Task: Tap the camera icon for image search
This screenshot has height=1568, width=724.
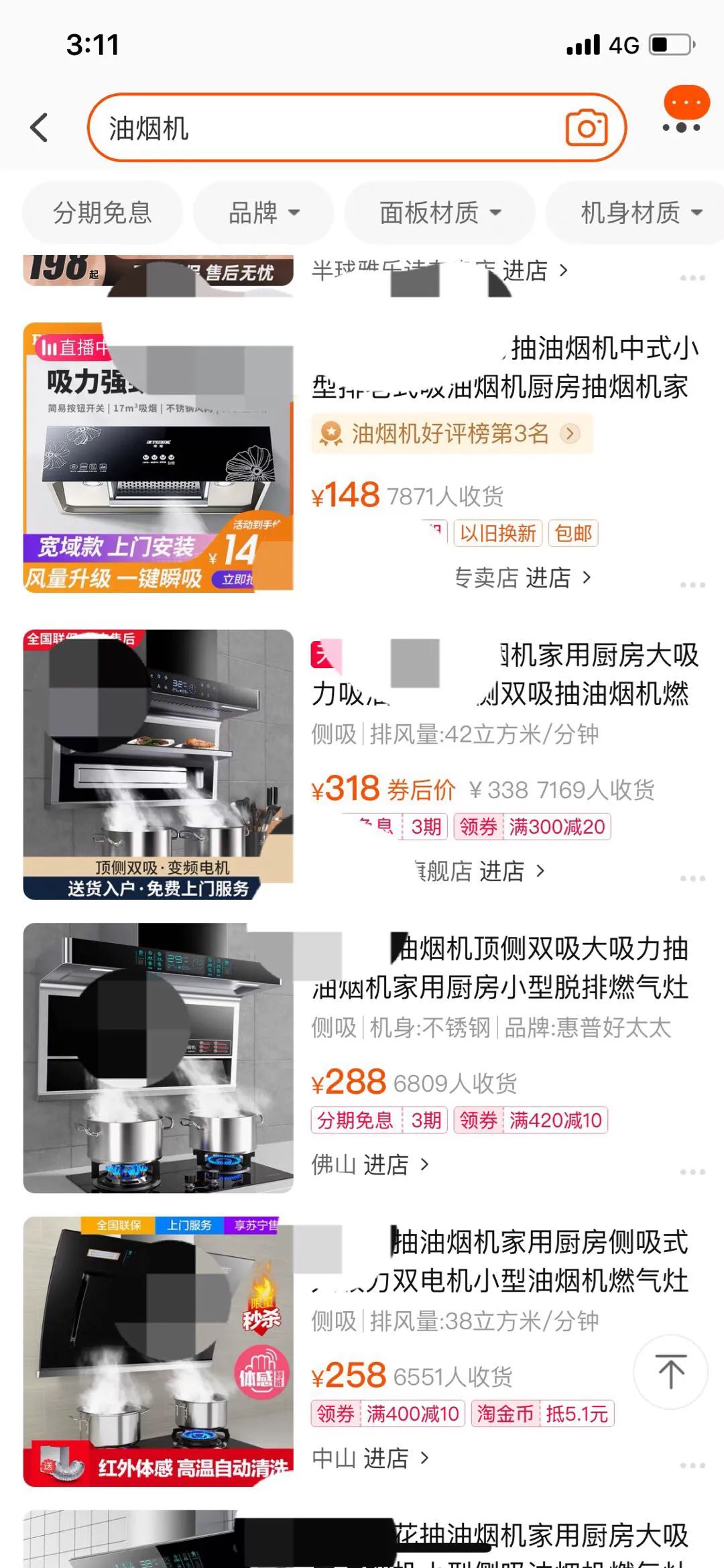Action: [585, 129]
